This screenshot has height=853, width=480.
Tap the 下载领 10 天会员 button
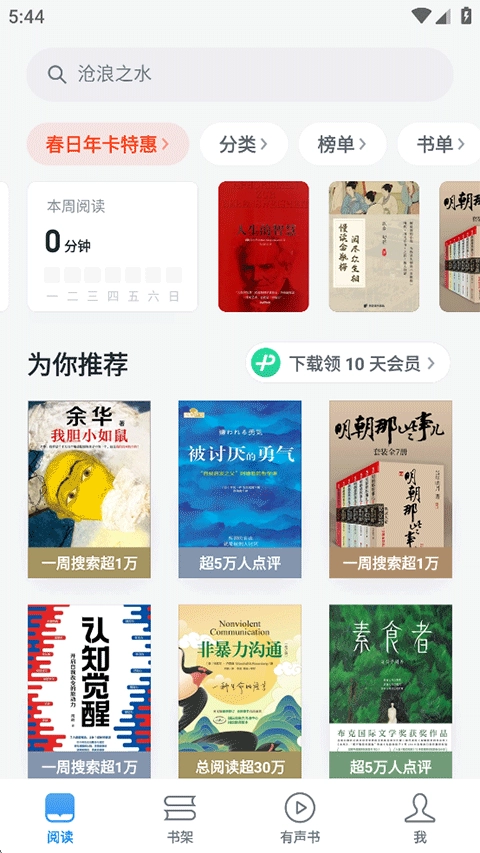click(x=348, y=363)
